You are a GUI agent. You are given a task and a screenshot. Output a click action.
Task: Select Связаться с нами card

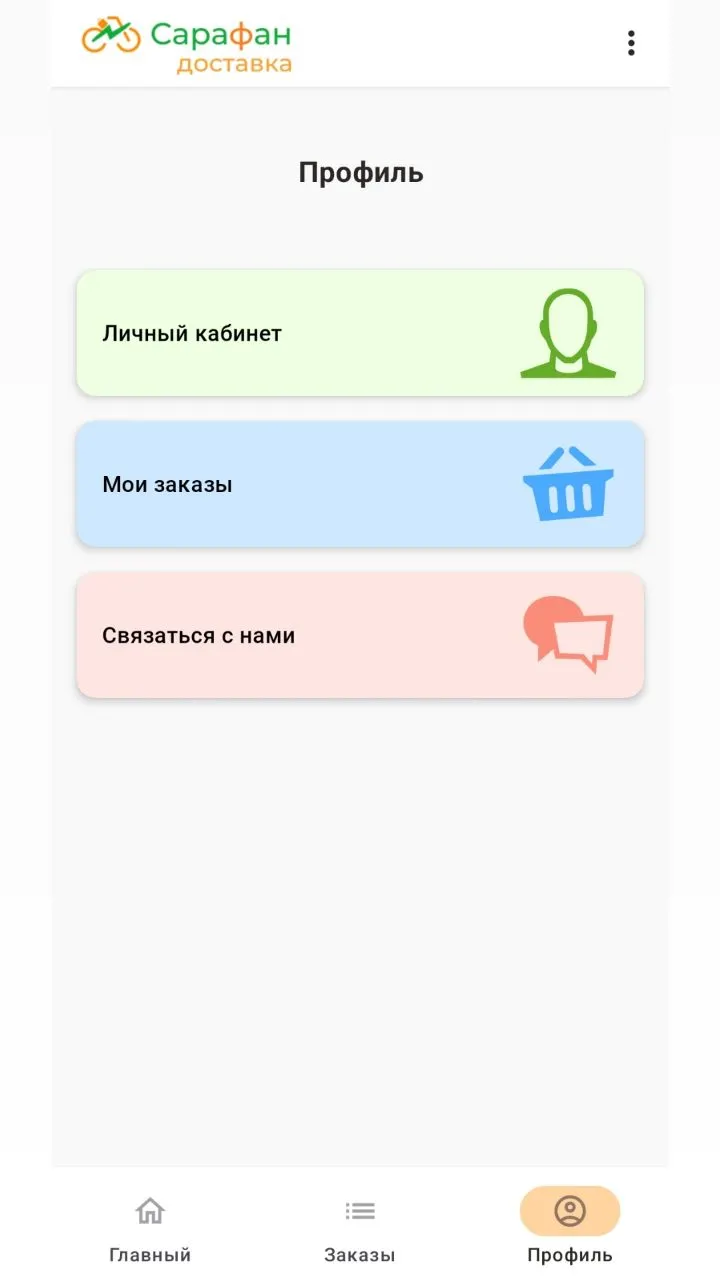click(x=360, y=635)
